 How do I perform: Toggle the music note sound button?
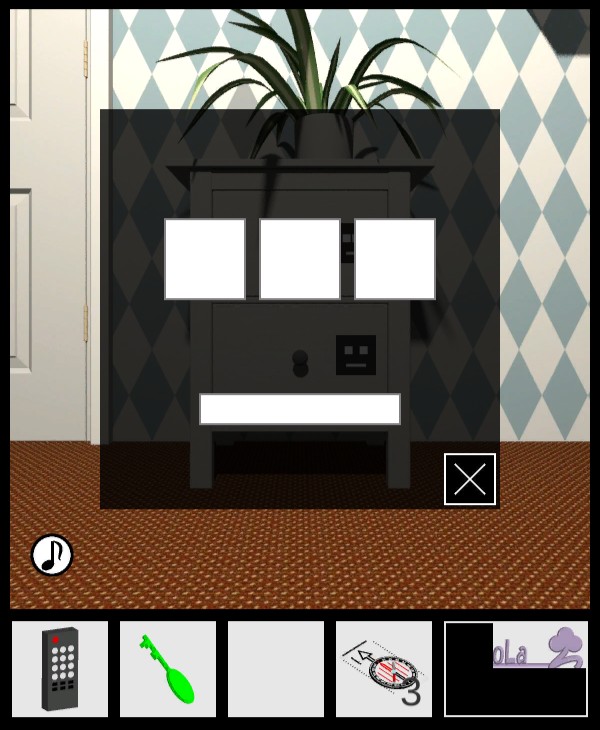coord(52,555)
